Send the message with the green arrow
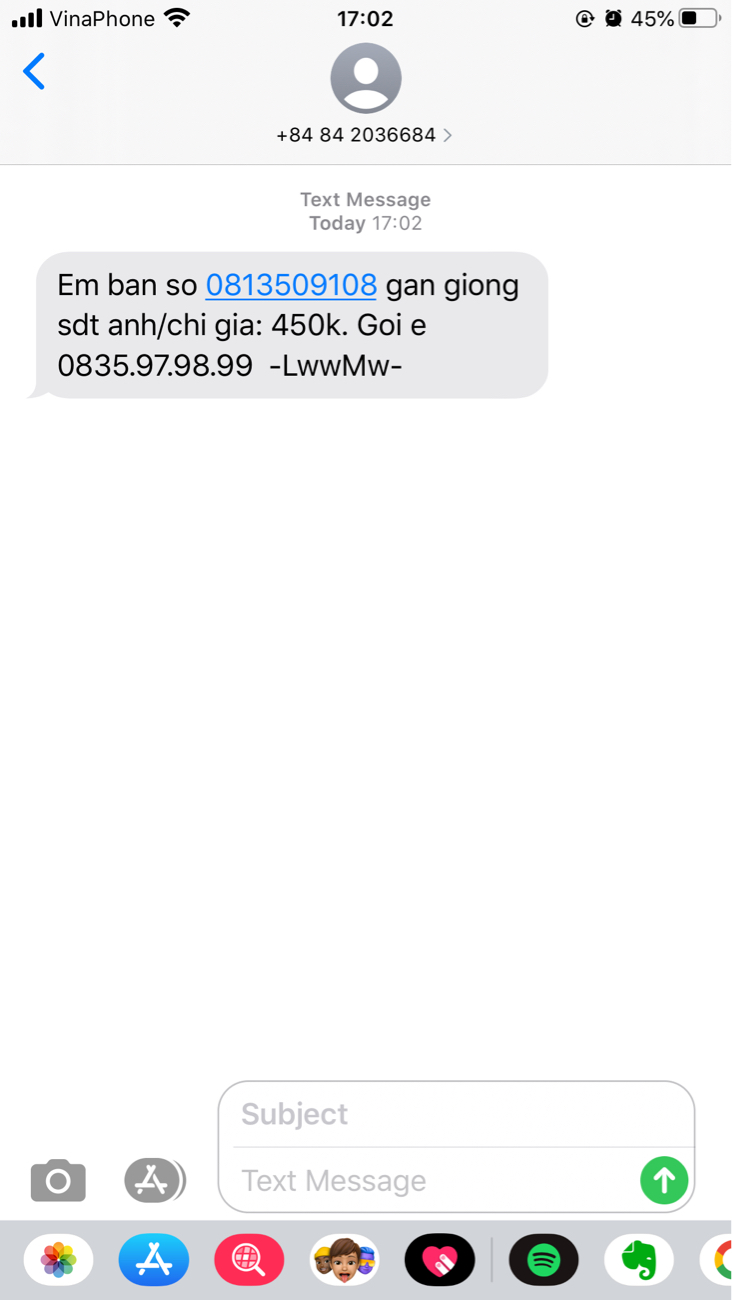Image resolution: width=732 pixels, height=1300 pixels. (x=664, y=1180)
